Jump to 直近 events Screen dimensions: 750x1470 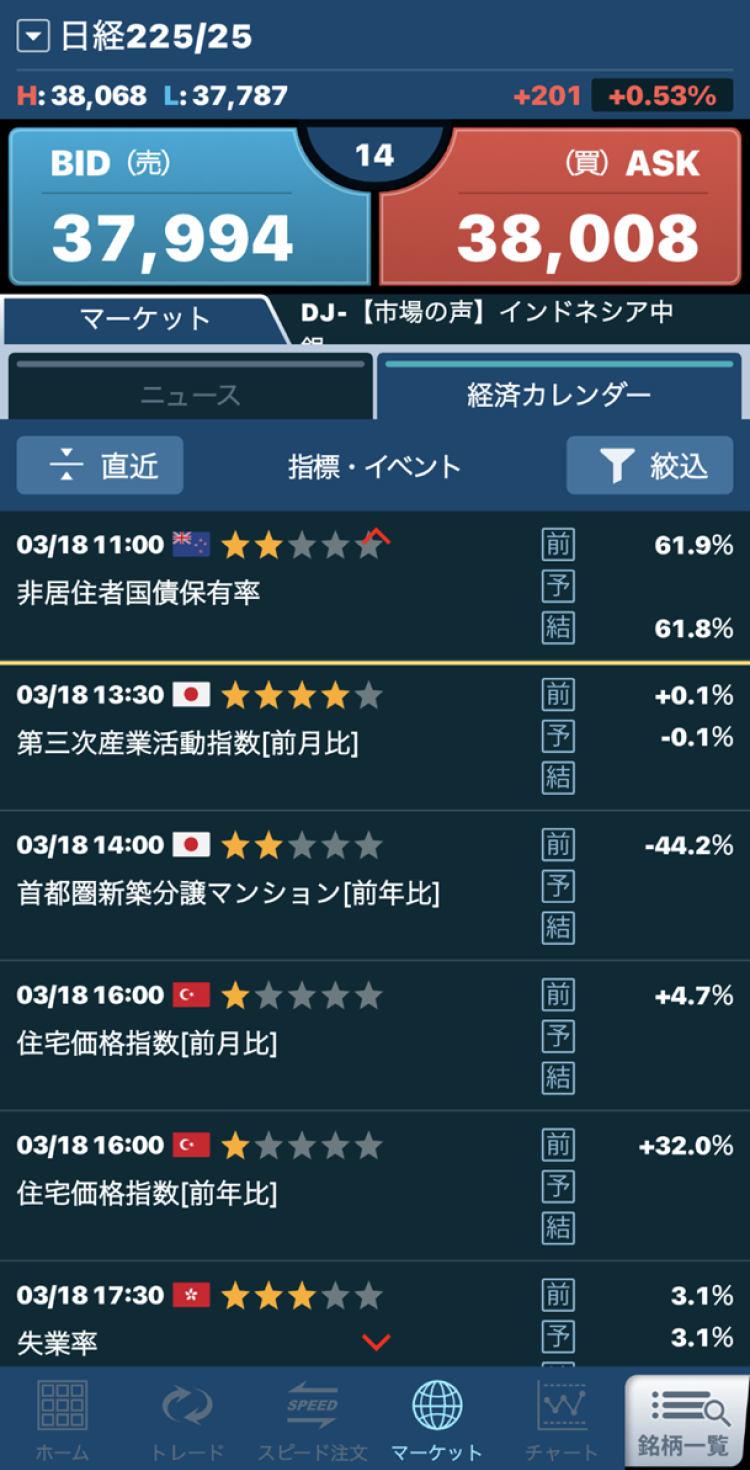coord(100,465)
